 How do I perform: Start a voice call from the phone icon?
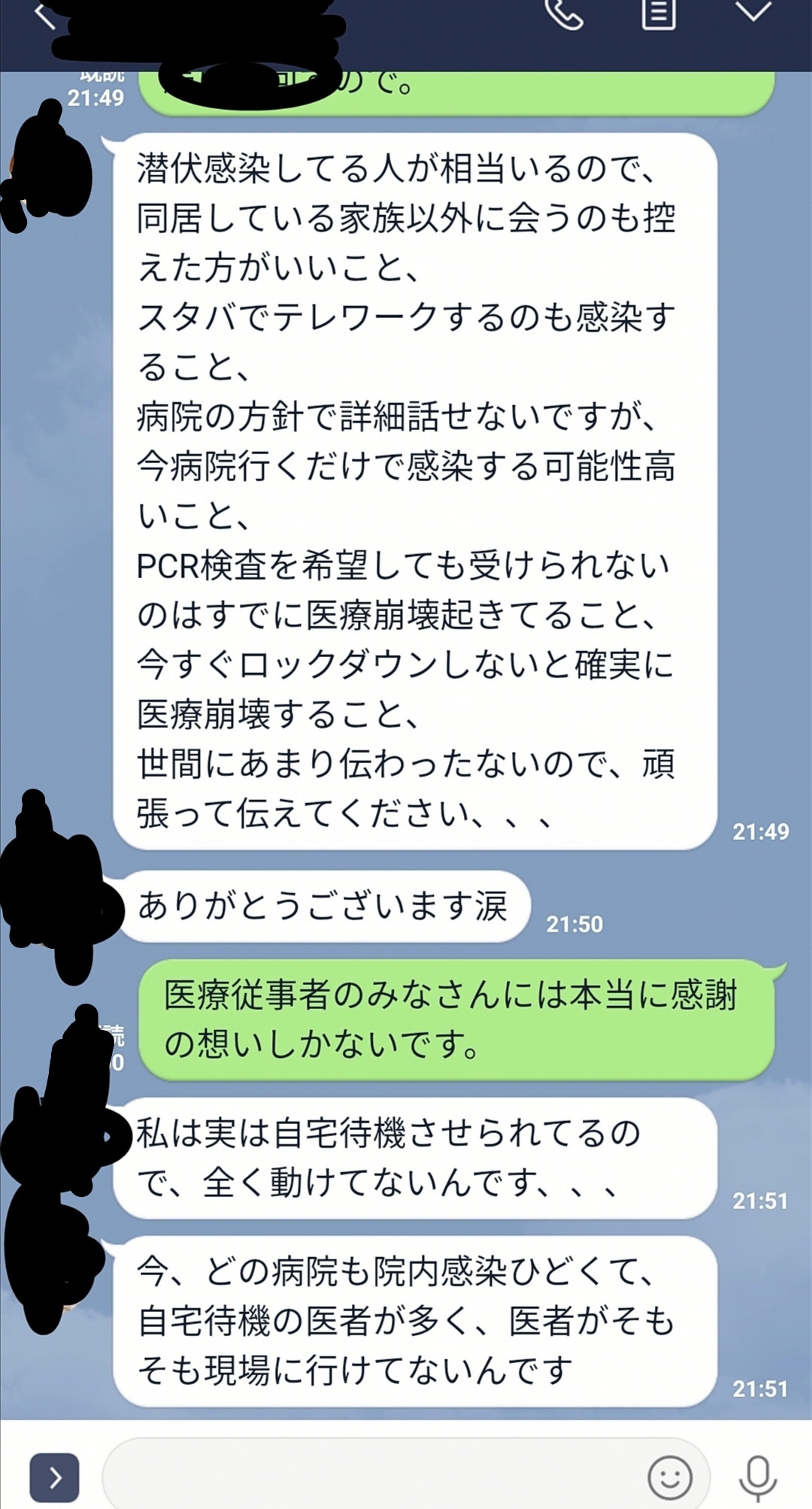click(x=564, y=14)
